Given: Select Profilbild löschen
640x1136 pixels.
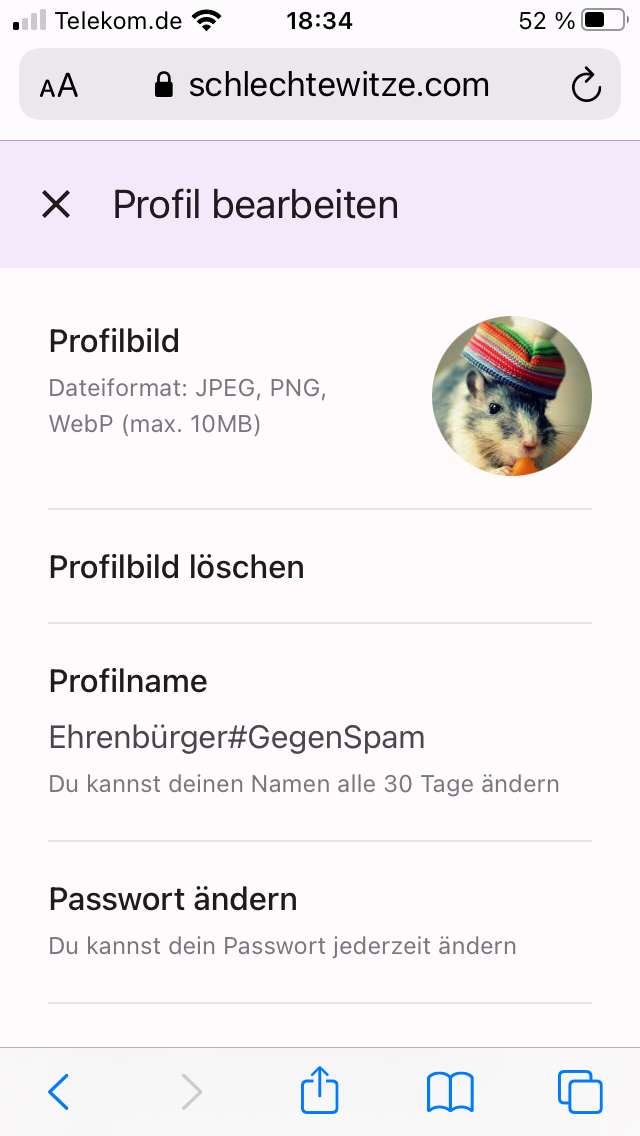Looking at the screenshot, I should pyautogui.click(x=176, y=567).
